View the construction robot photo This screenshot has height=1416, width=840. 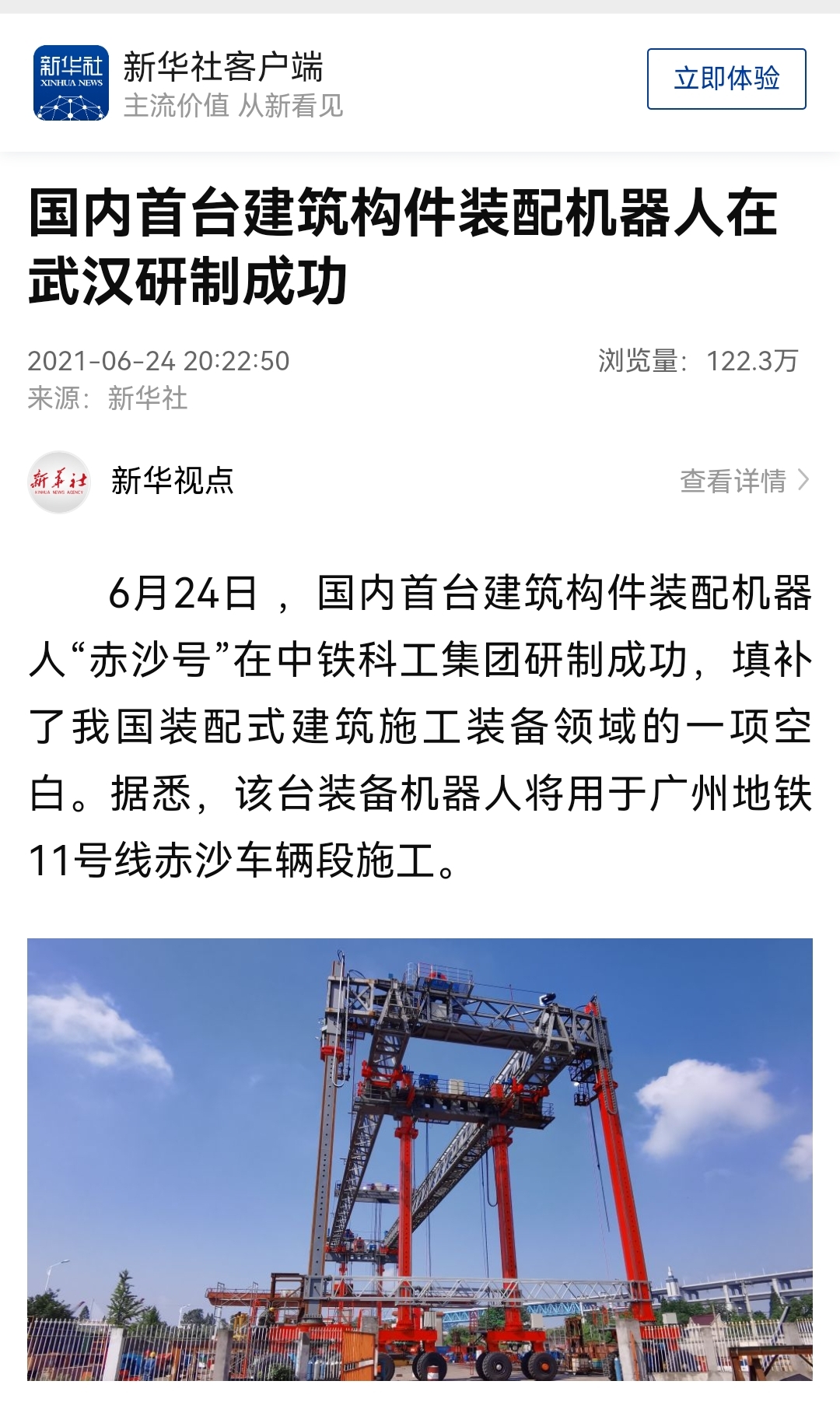point(420,1159)
